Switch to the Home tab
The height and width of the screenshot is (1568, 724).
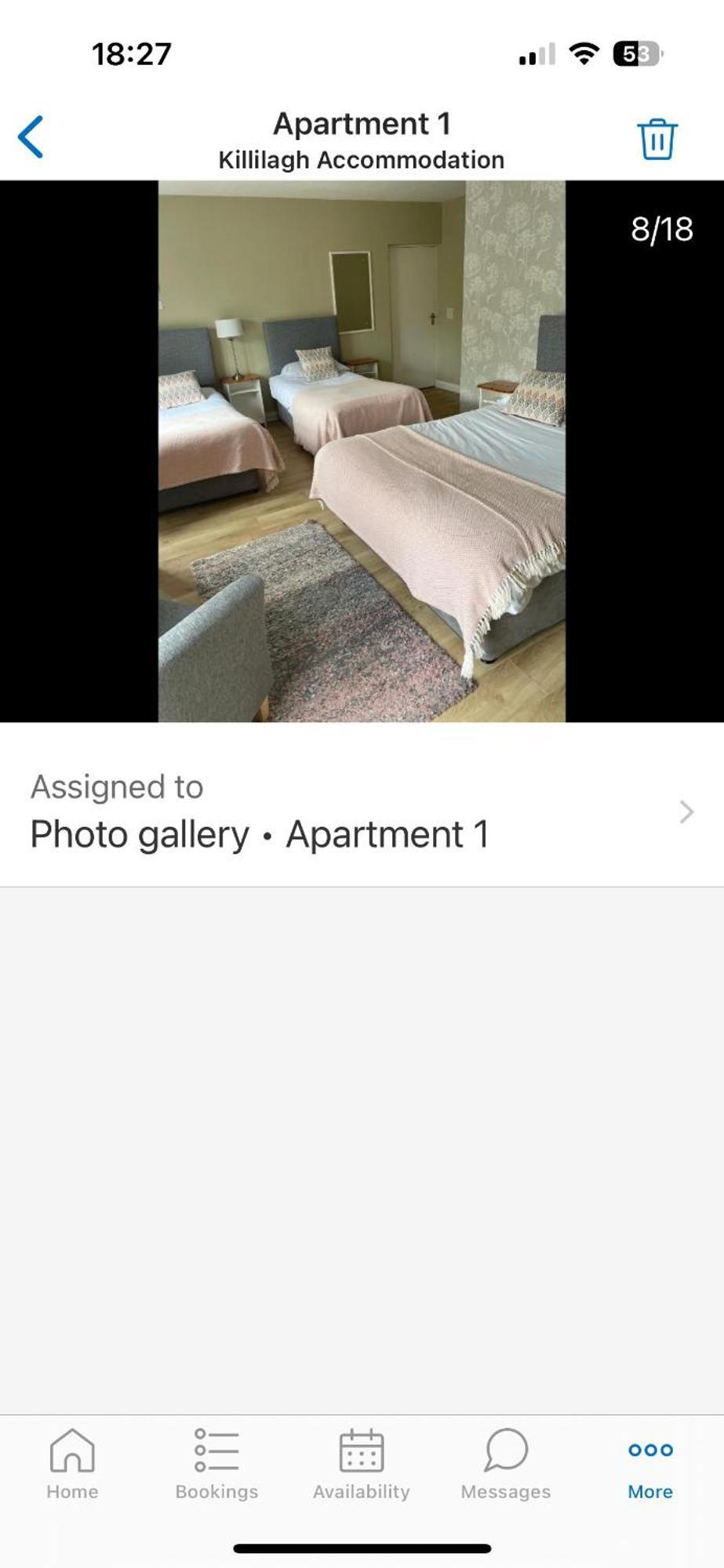(x=72, y=1463)
